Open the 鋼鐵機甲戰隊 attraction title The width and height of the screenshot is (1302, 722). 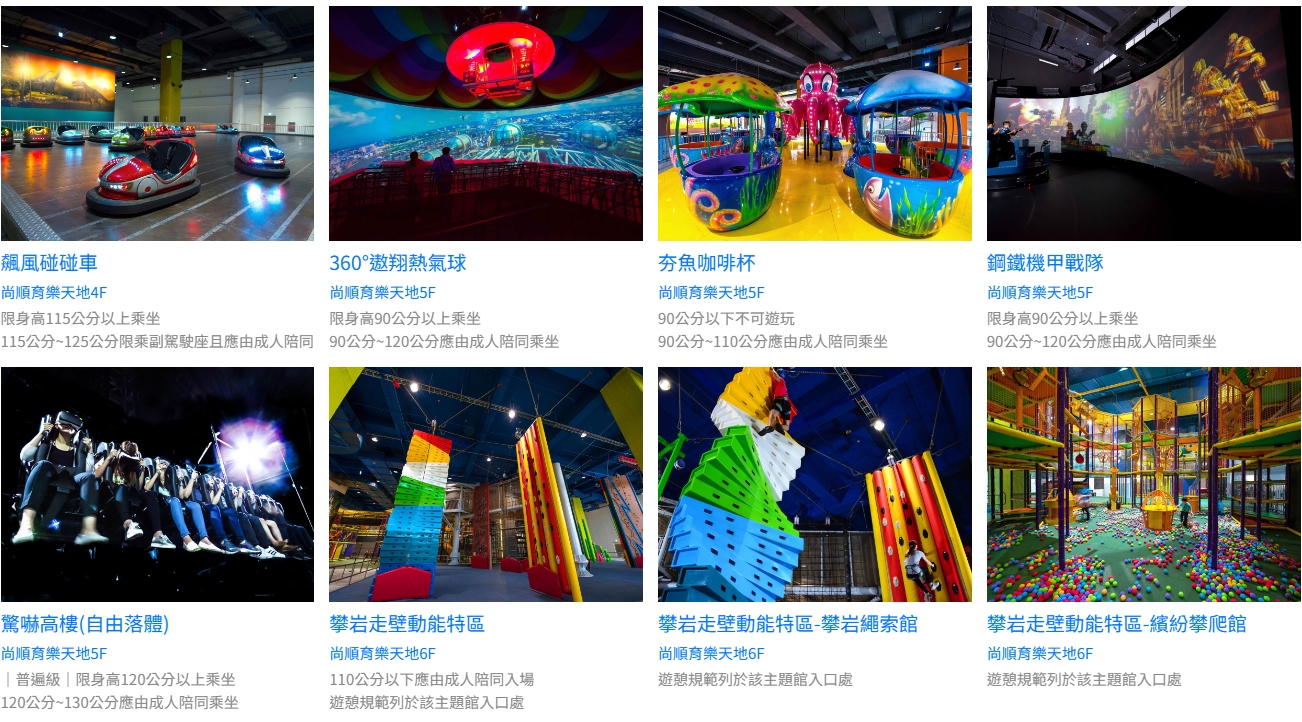pos(1045,263)
